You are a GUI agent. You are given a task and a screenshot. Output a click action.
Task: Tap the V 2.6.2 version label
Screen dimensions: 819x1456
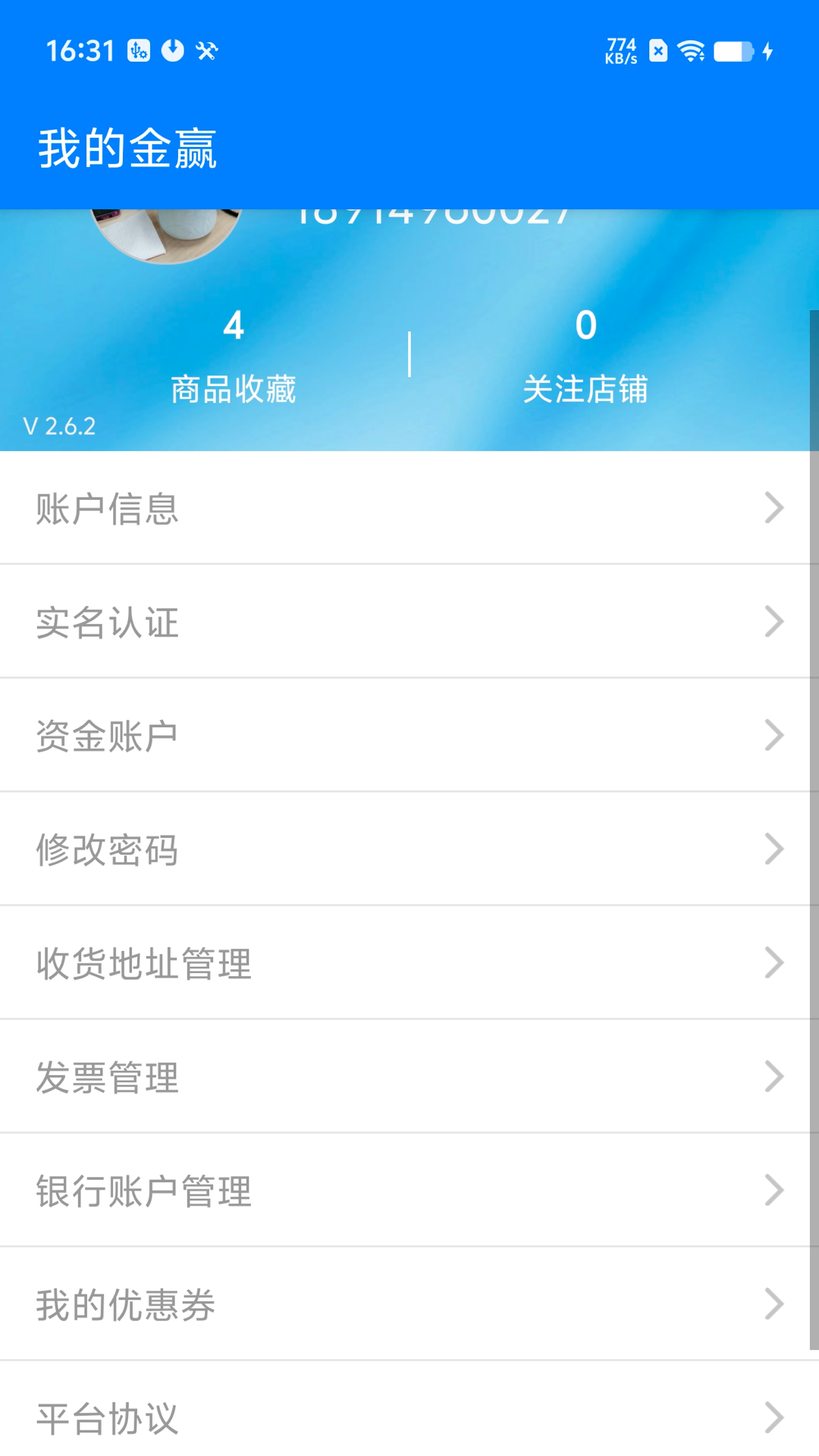click(59, 426)
